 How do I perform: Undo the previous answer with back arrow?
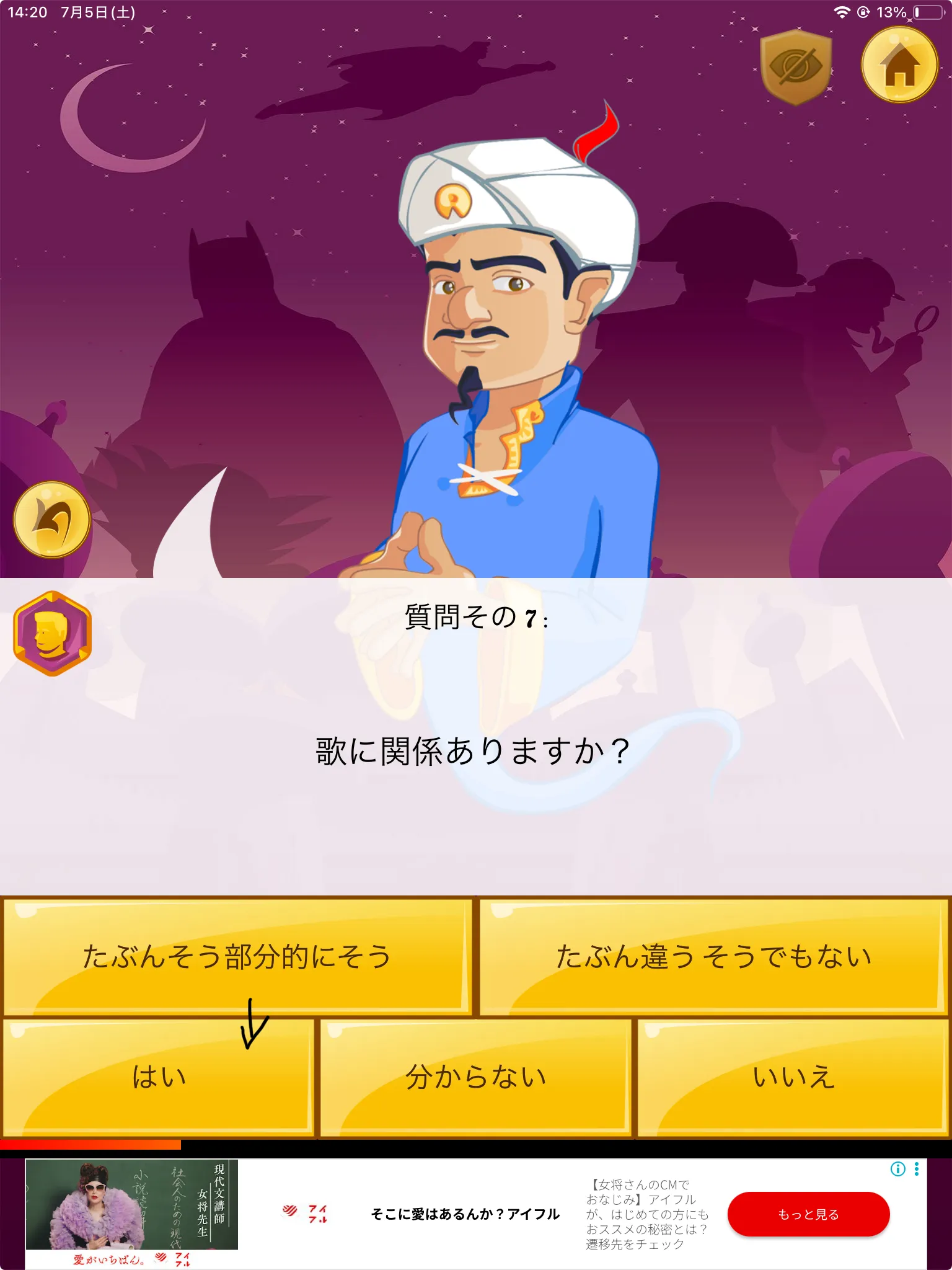[x=52, y=520]
